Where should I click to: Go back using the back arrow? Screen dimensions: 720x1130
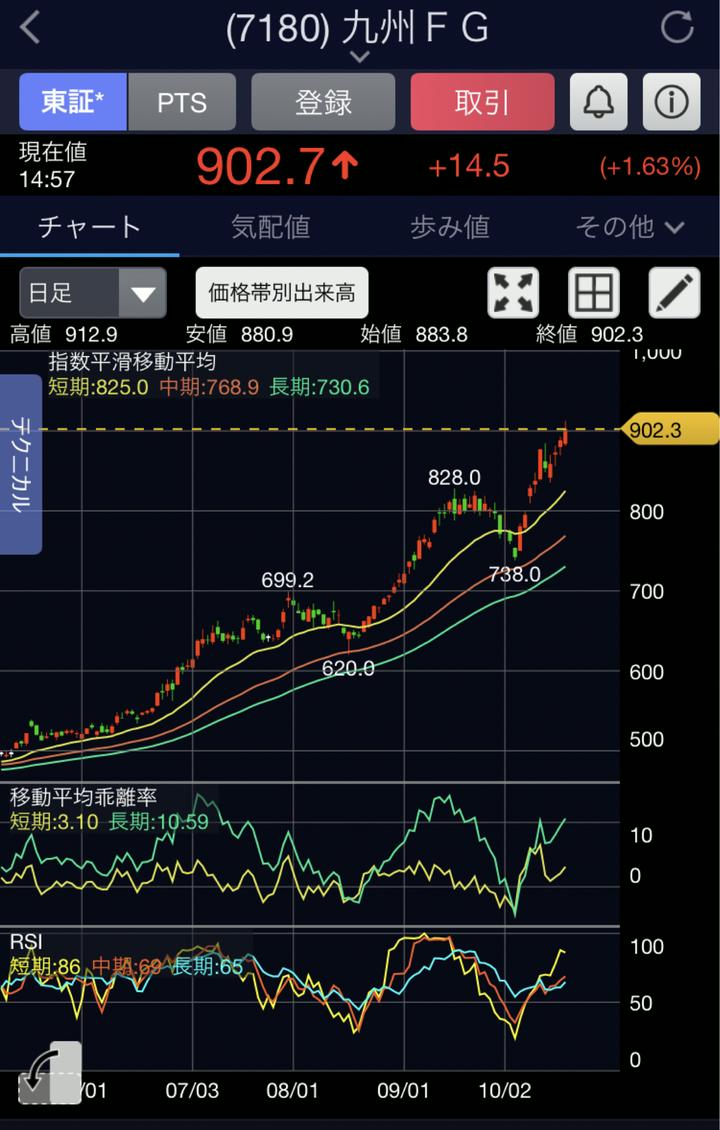coord(28,28)
